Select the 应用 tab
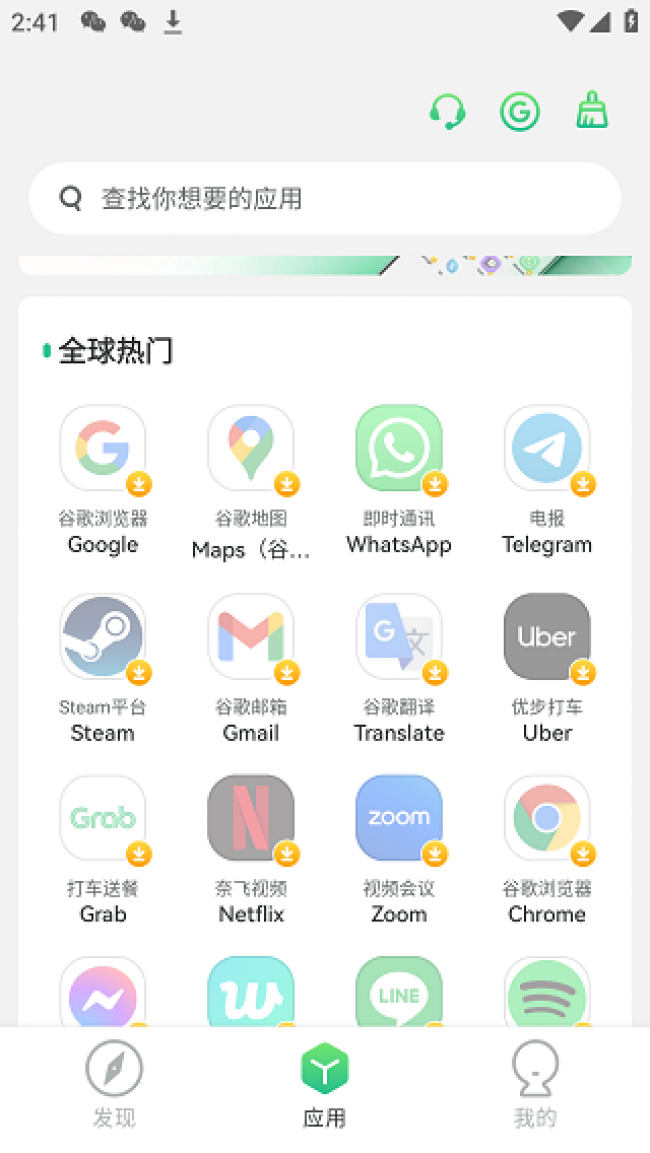Screen dimensions: 650x1153 tap(325, 1085)
